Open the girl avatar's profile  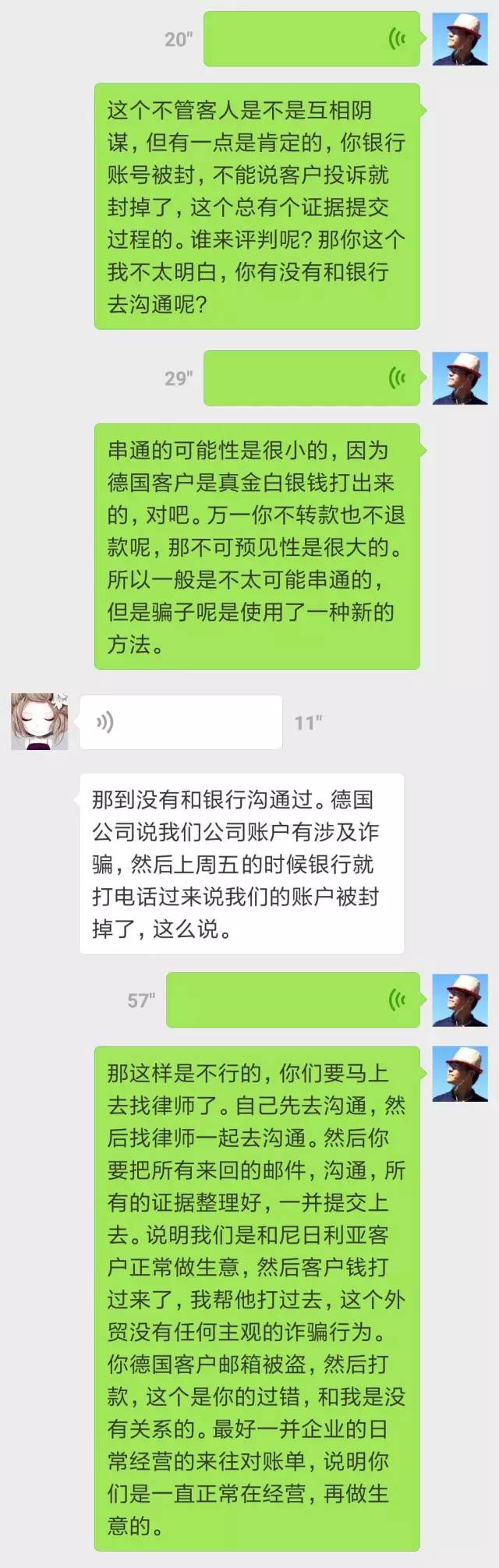pyautogui.click(x=39, y=722)
